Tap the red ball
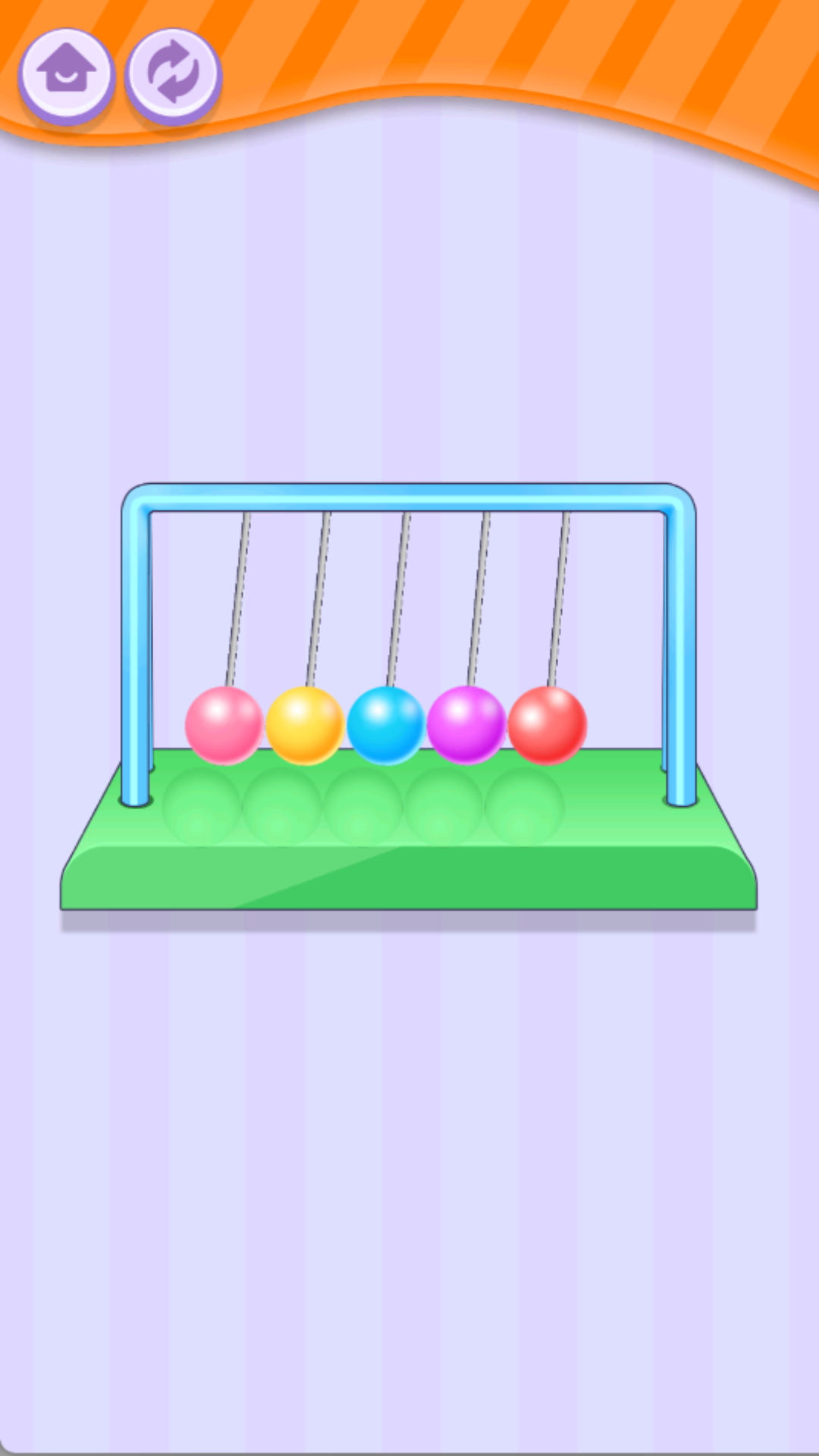Viewport: 819px width, 1456px height. click(x=547, y=725)
